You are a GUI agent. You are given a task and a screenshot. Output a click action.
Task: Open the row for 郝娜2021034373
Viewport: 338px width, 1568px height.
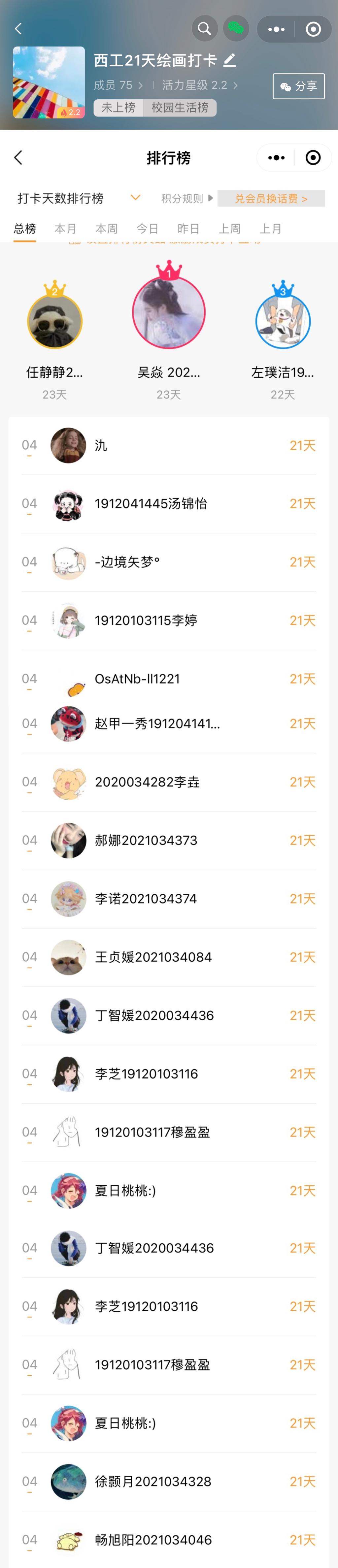click(169, 841)
